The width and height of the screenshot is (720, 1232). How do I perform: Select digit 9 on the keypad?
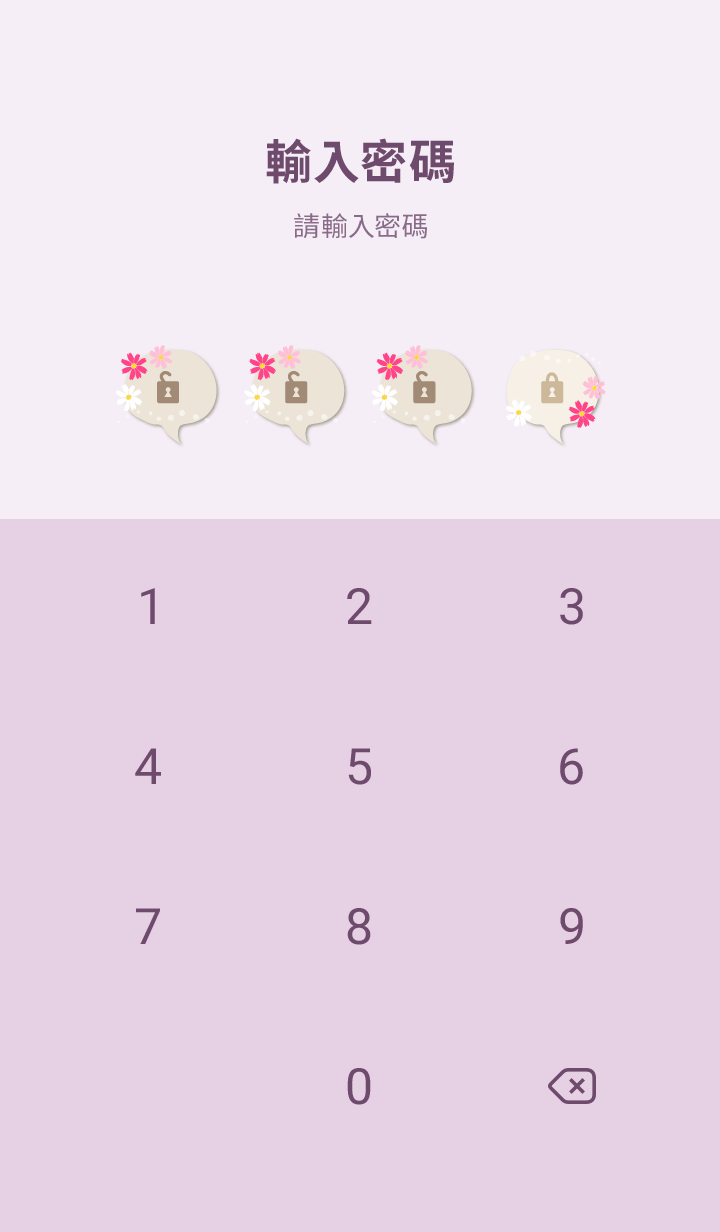571,927
